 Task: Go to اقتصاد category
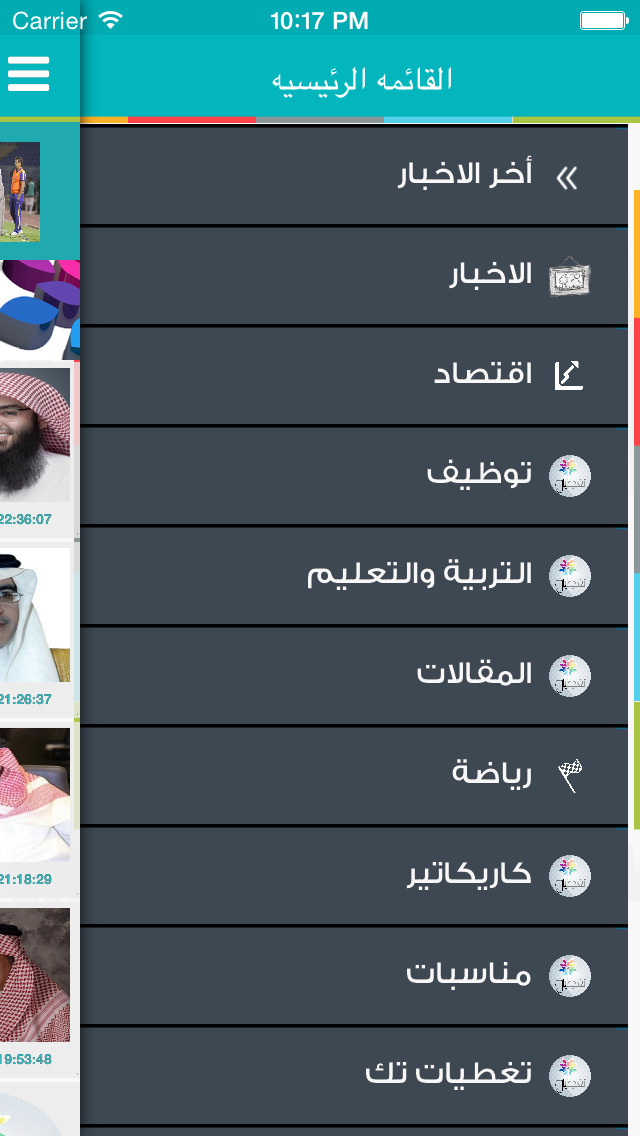[x=354, y=376]
